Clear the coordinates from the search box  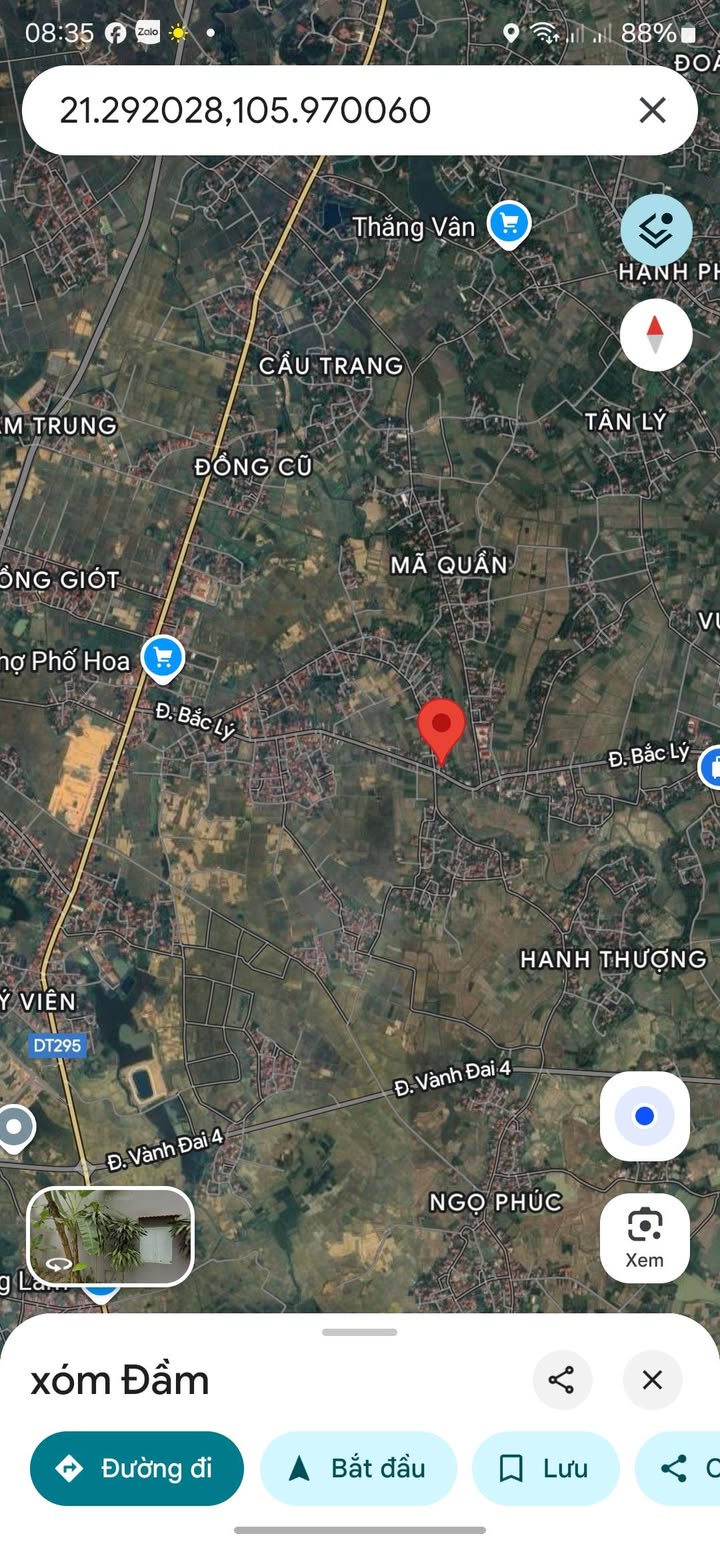pyautogui.click(x=652, y=110)
